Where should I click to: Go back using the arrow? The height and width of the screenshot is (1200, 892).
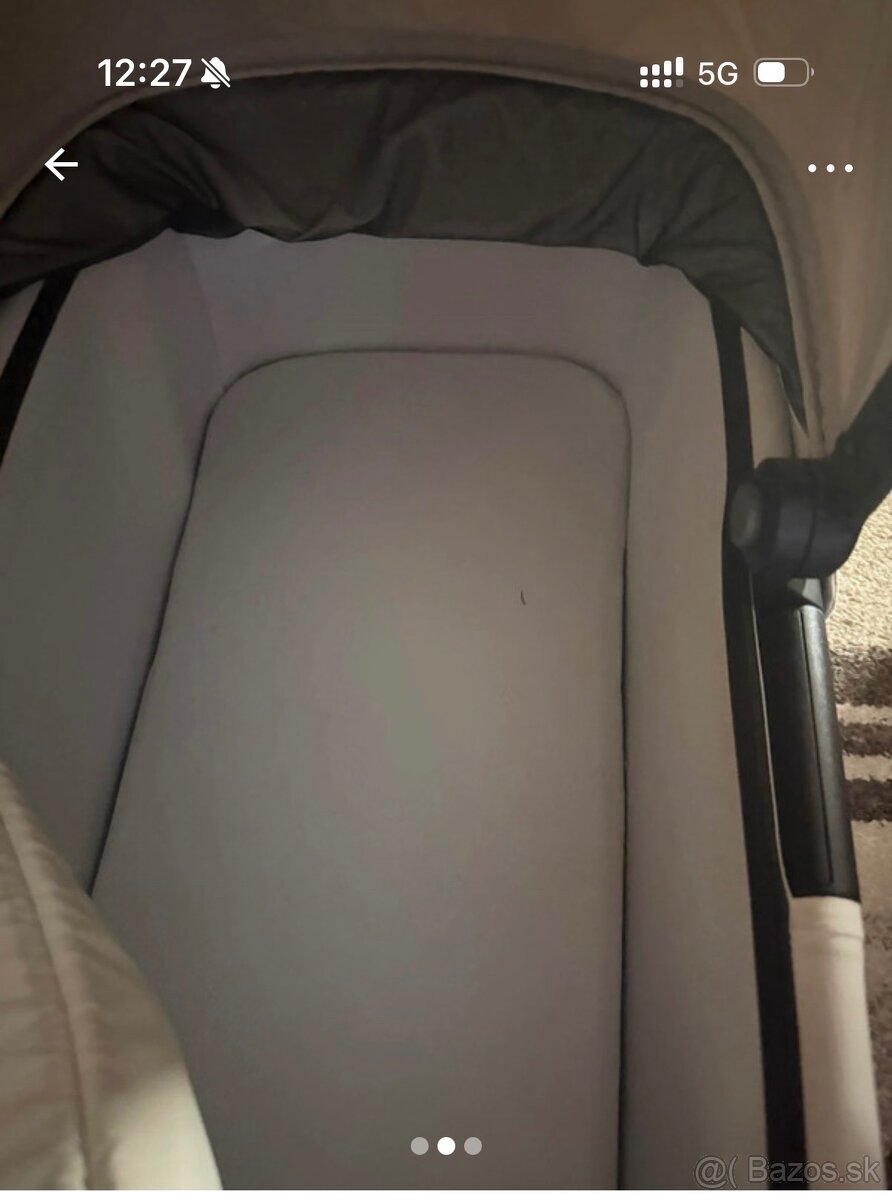pos(61,165)
